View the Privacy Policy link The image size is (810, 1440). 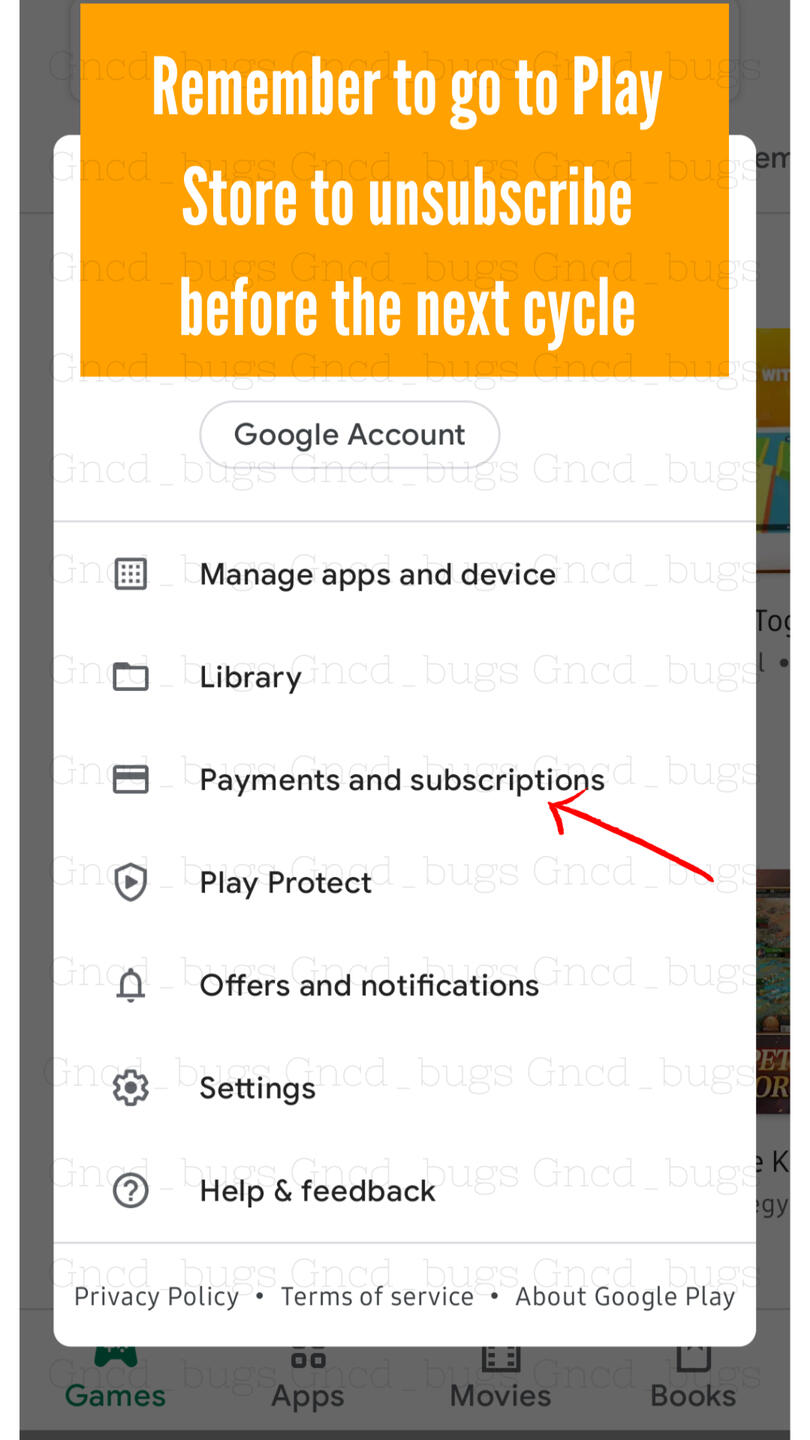pyautogui.click(x=156, y=1297)
